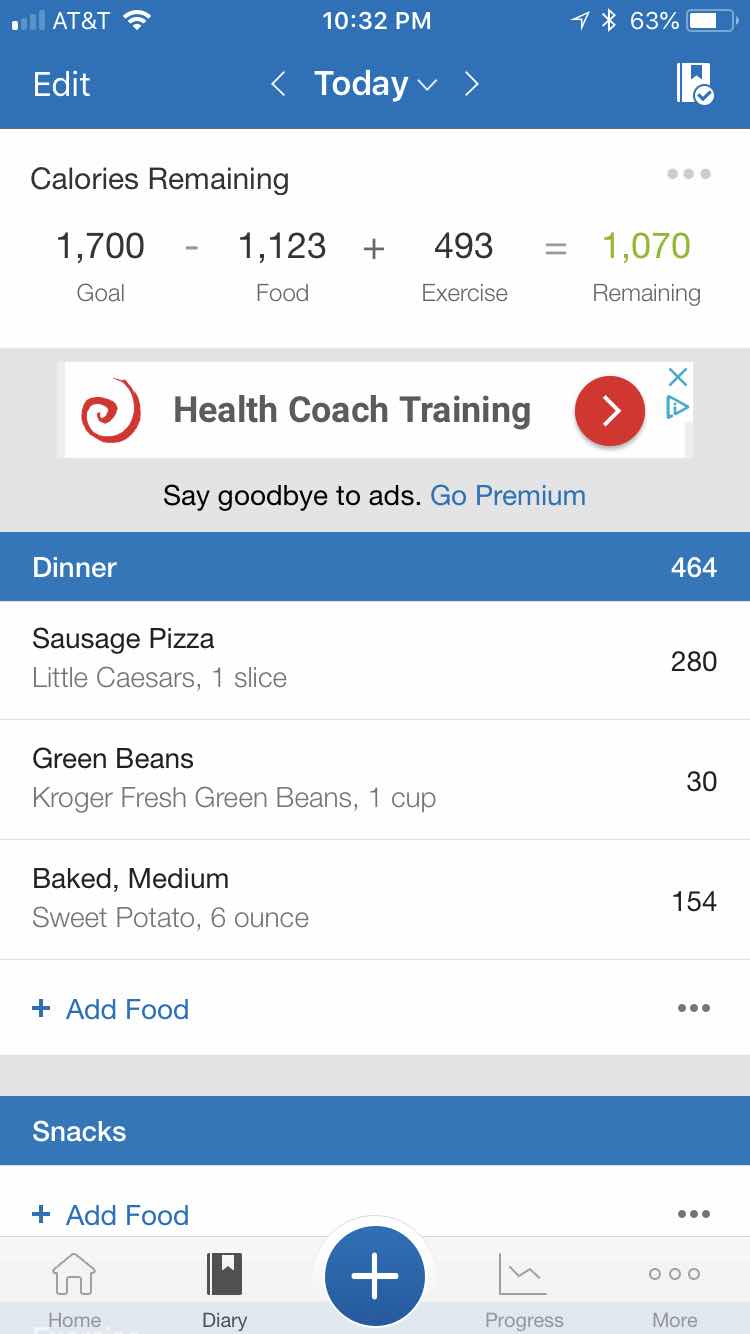Screen dimensions: 750x1334
Task: Tap the complete diary bookmark icon
Action: [x=694, y=84]
